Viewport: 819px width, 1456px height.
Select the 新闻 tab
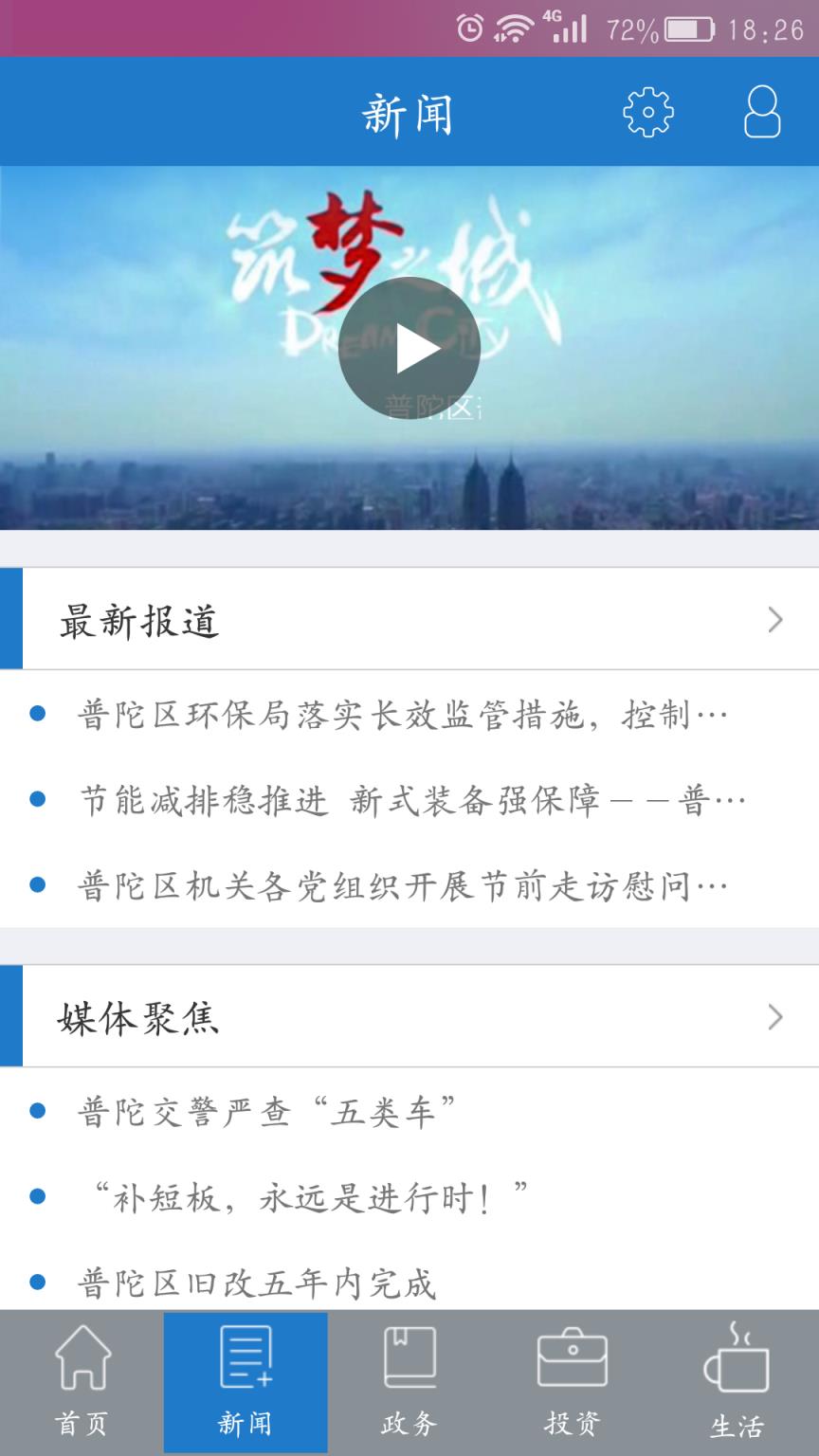click(246, 1383)
